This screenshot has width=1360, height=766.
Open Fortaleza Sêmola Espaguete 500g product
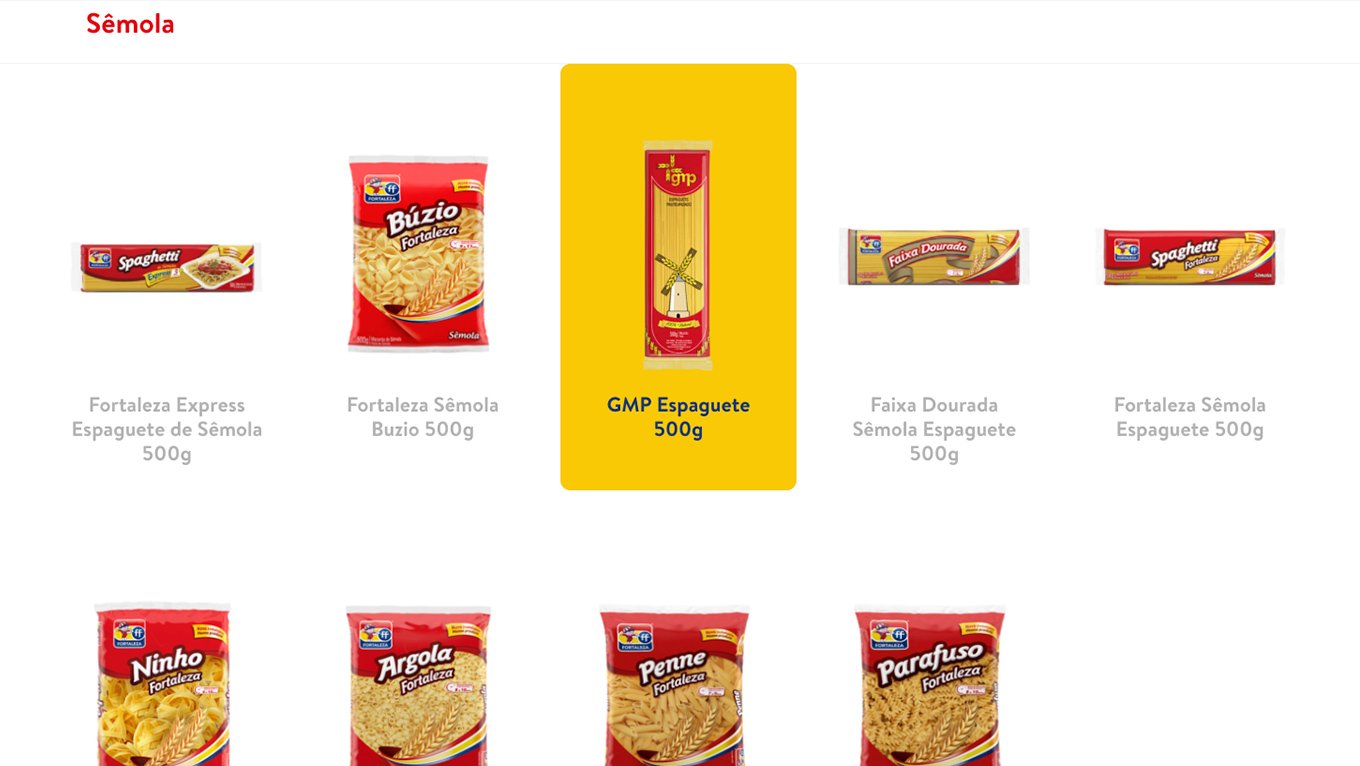click(x=1189, y=258)
